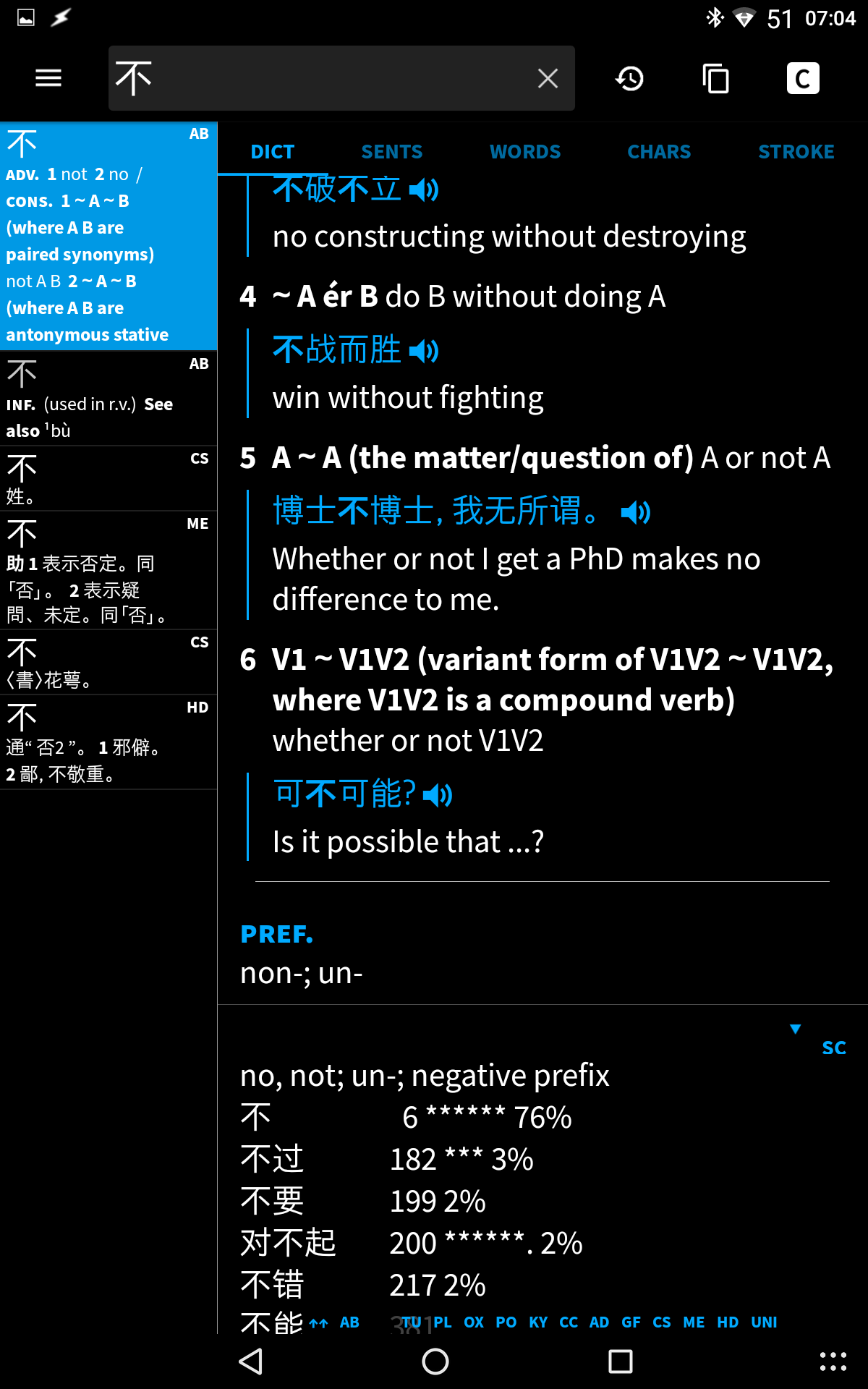Open search history
Screen dimensions: 868x1389
(630, 78)
